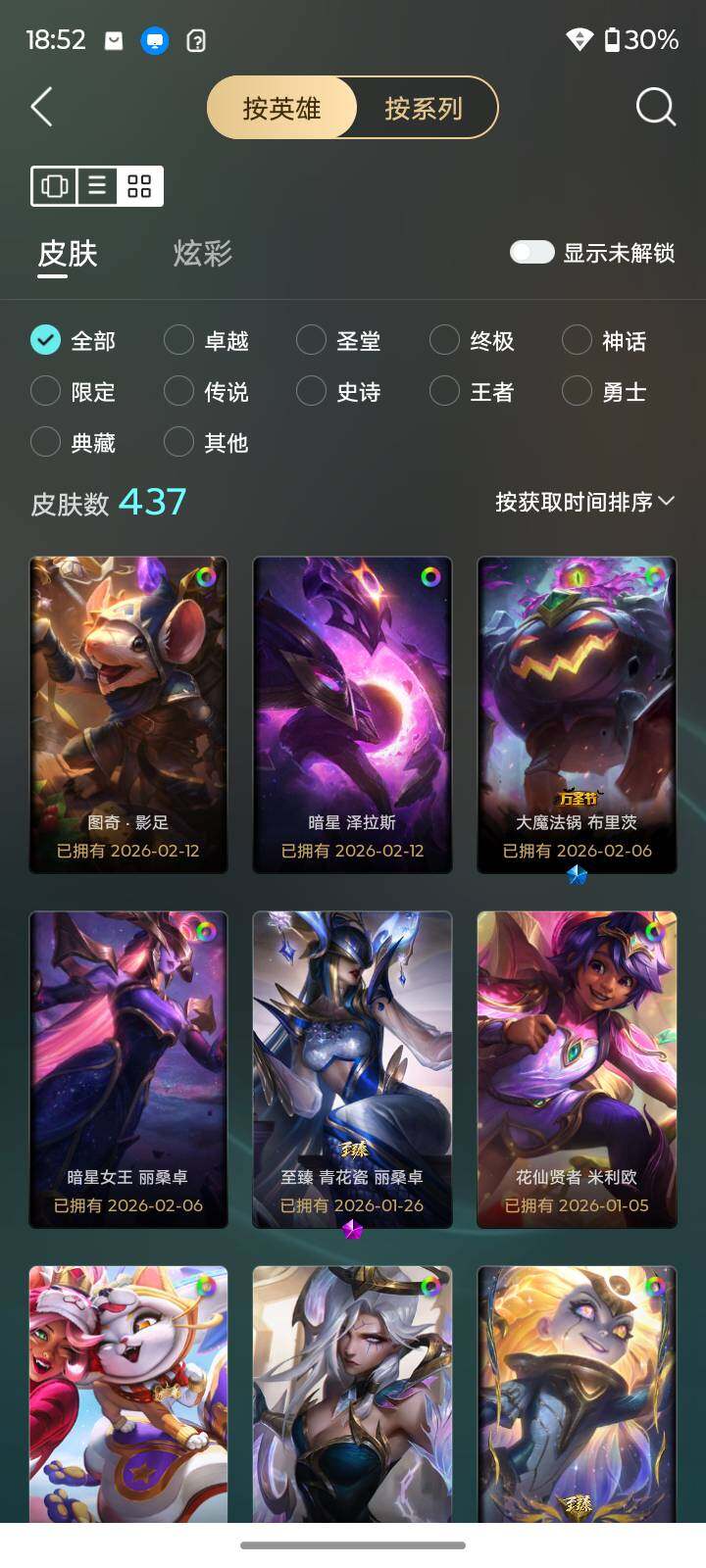This screenshot has height=1568, width=706.
Task: View the 大魔法锅 布里茨 skin card
Action: click(577, 715)
